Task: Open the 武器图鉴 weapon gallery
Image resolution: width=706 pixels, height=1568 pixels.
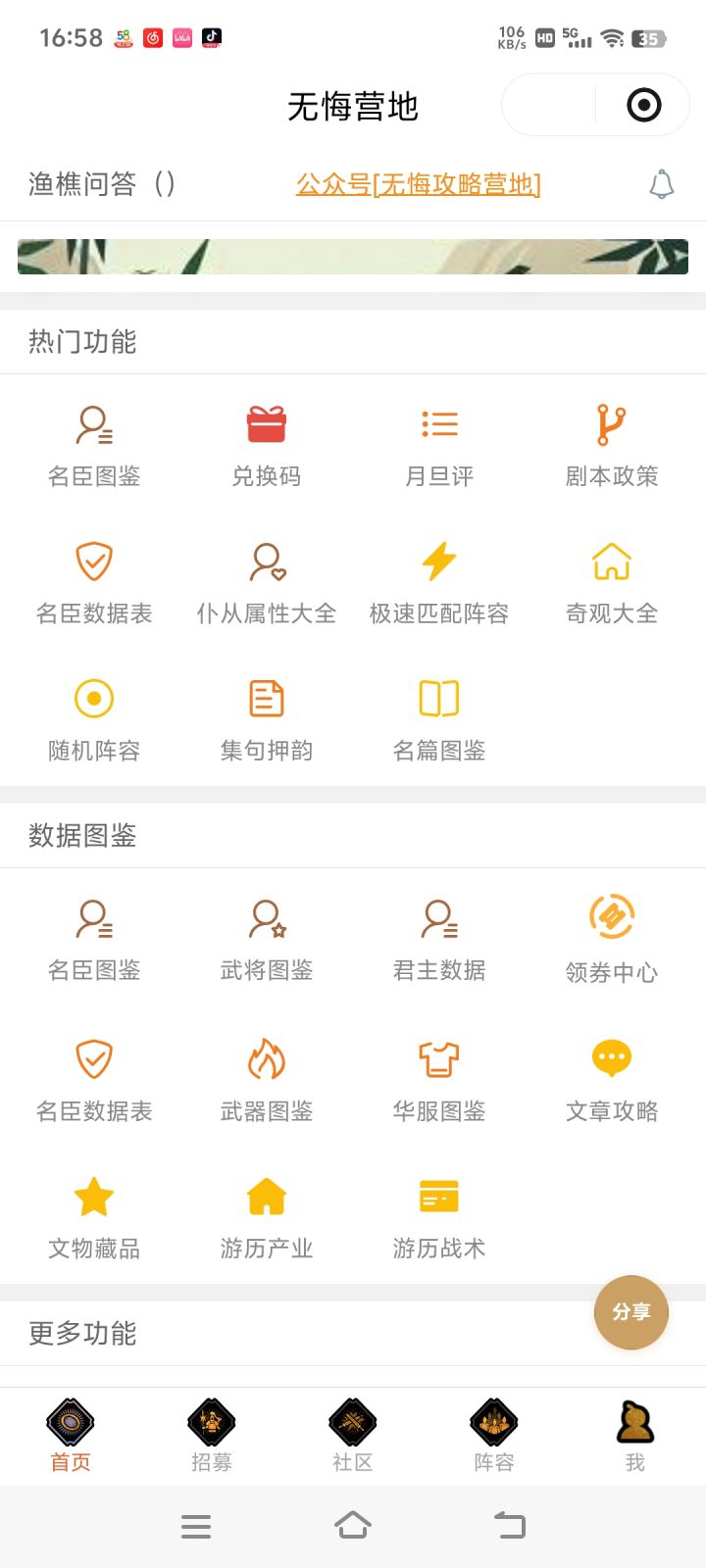Action: (266, 1075)
